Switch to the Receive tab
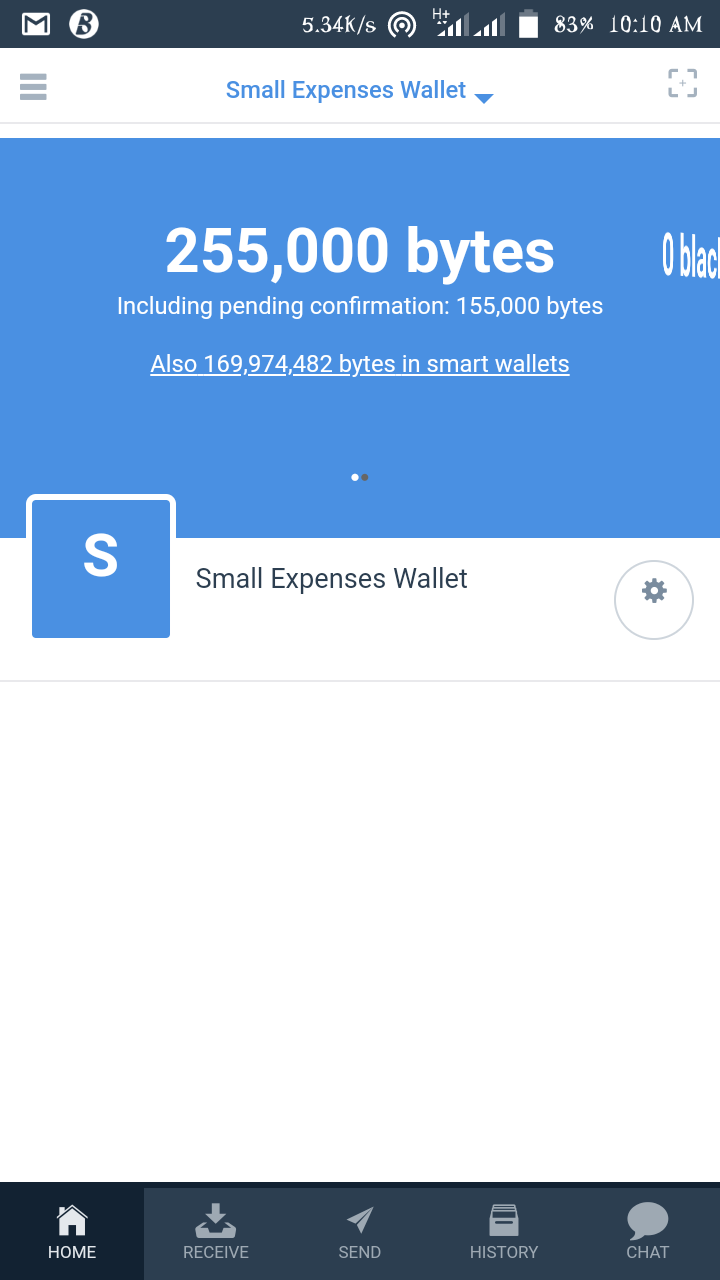This screenshot has width=720, height=1280. [x=216, y=1232]
